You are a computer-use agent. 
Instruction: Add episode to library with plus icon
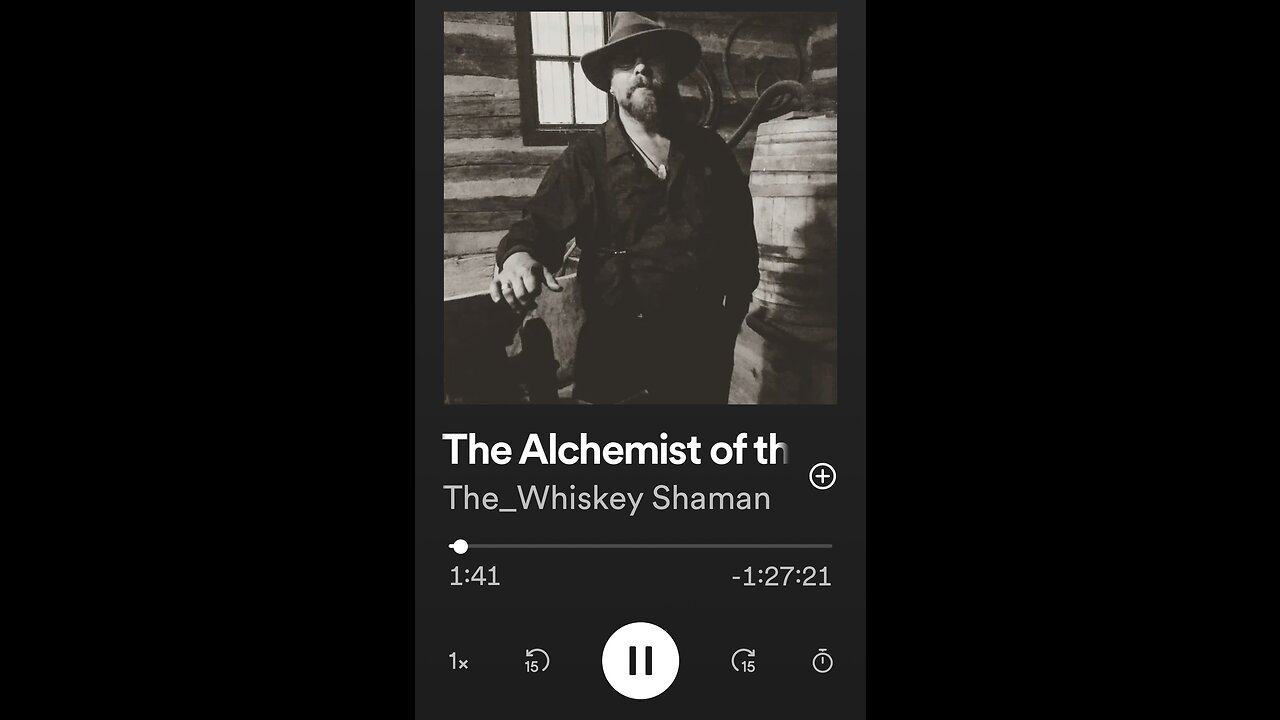pos(822,476)
